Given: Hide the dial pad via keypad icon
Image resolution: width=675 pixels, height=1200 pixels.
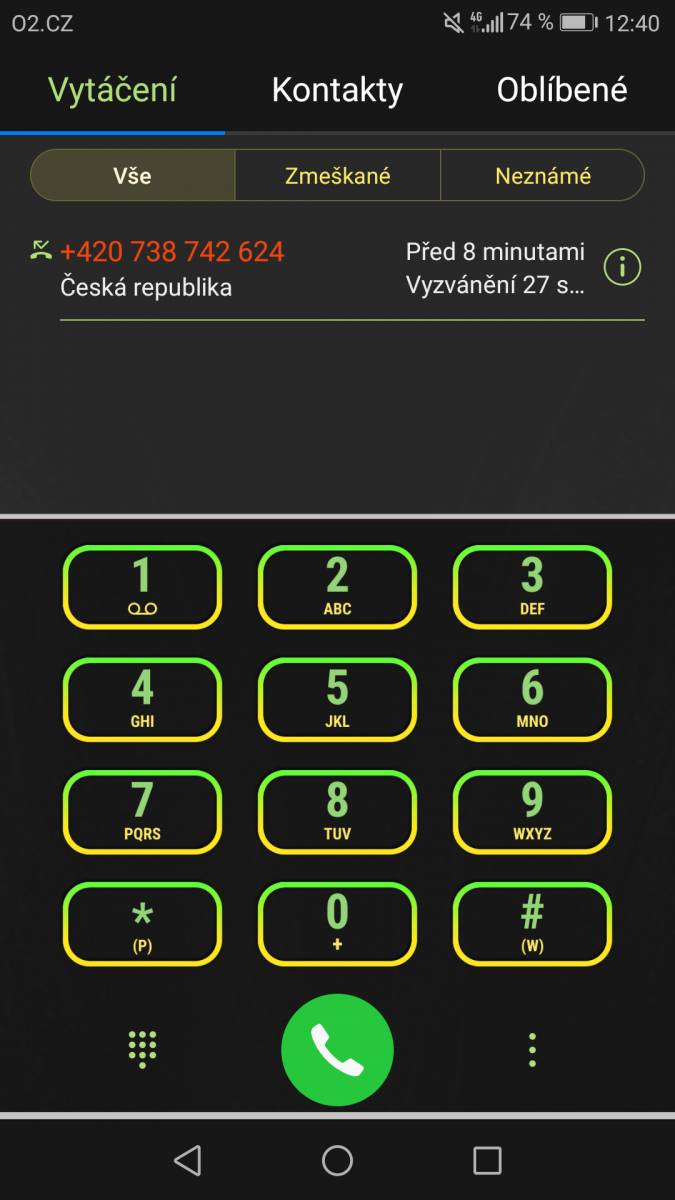Looking at the screenshot, I should pos(142,1049).
